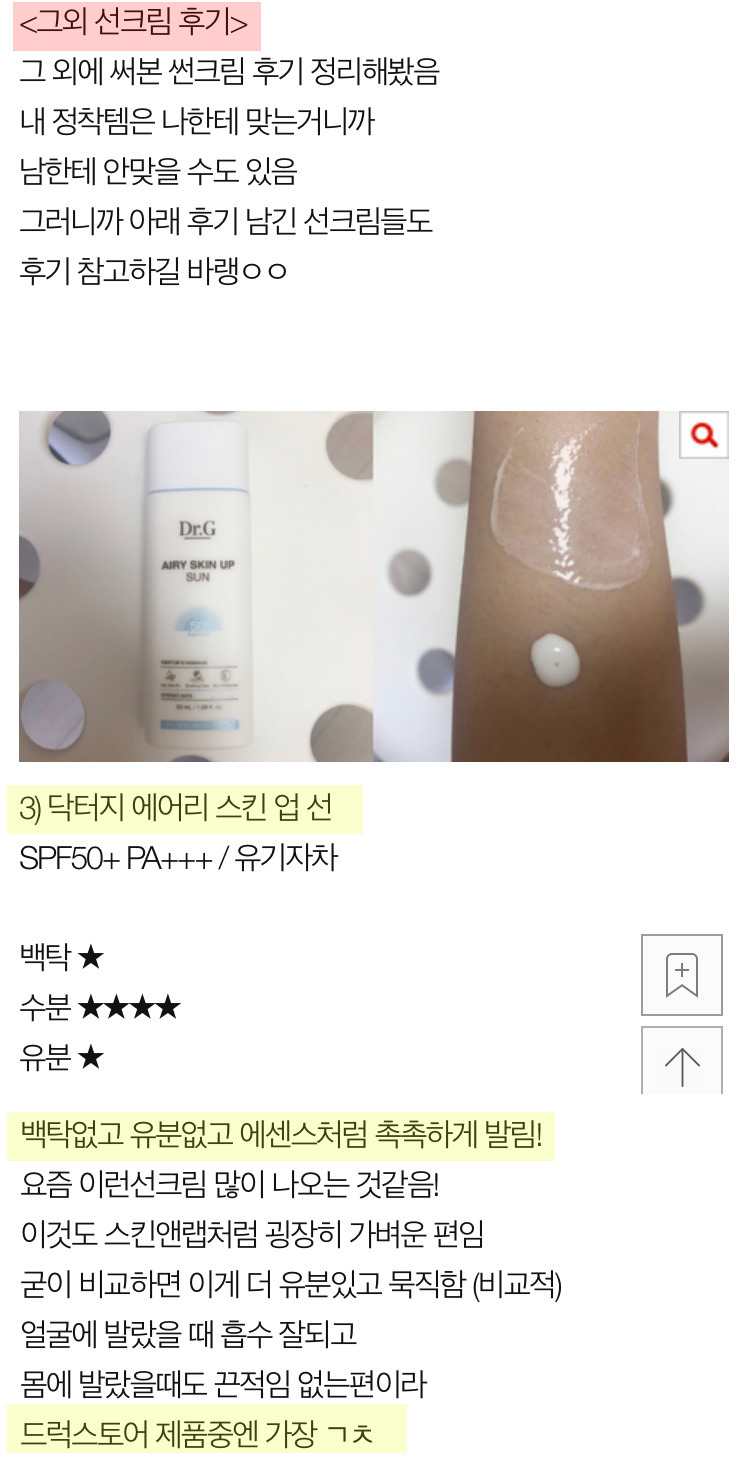This screenshot has height=1480, width=749.
Task: Open the Dr.G Airy Skin Up Sun image
Action: click(374, 586)
